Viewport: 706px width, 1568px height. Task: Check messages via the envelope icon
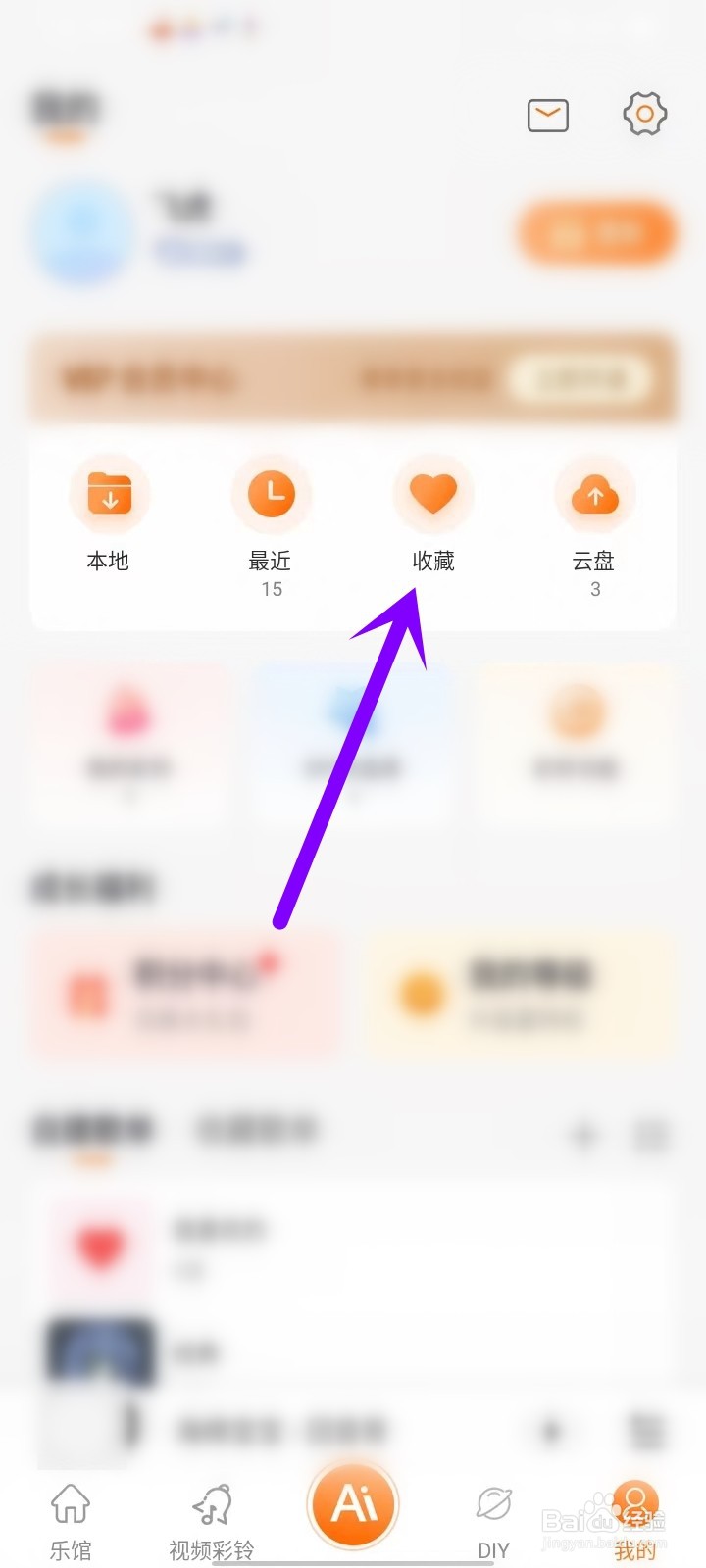(547, 115)
